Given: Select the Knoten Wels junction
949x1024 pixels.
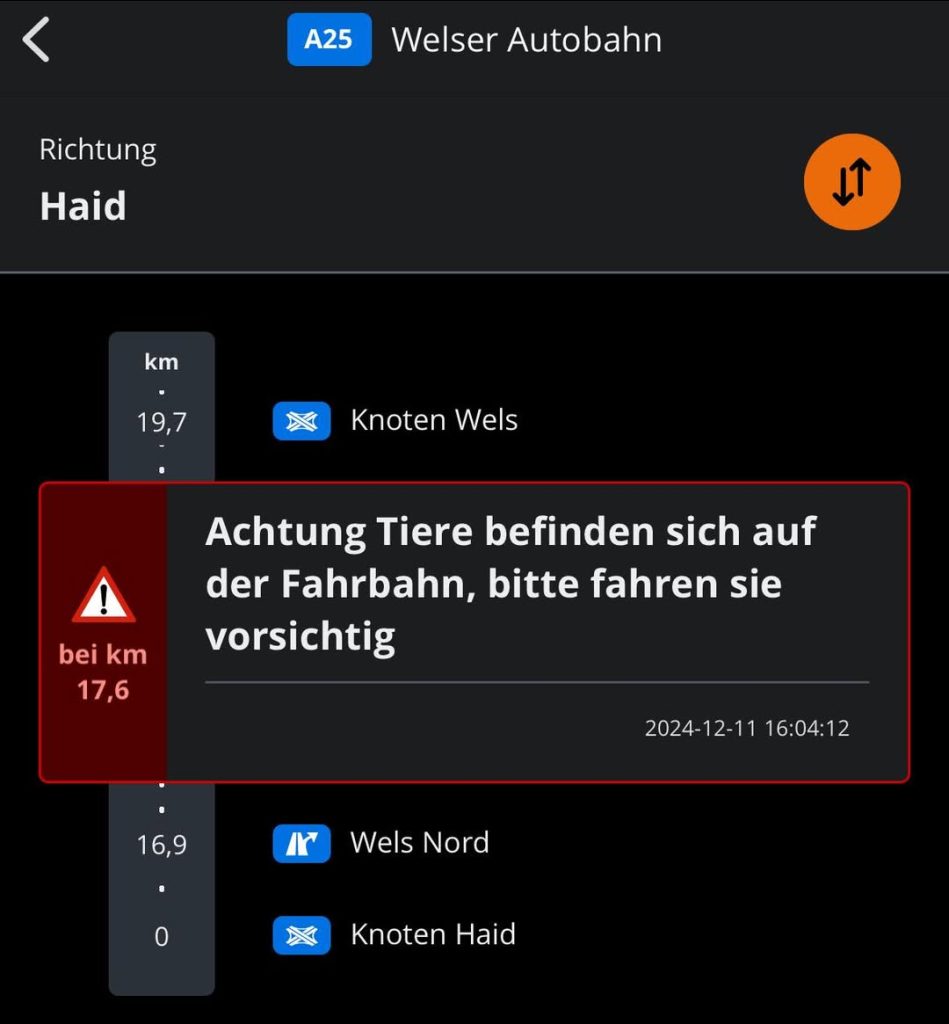Looking at the screenshot, I should pos(433,420).
